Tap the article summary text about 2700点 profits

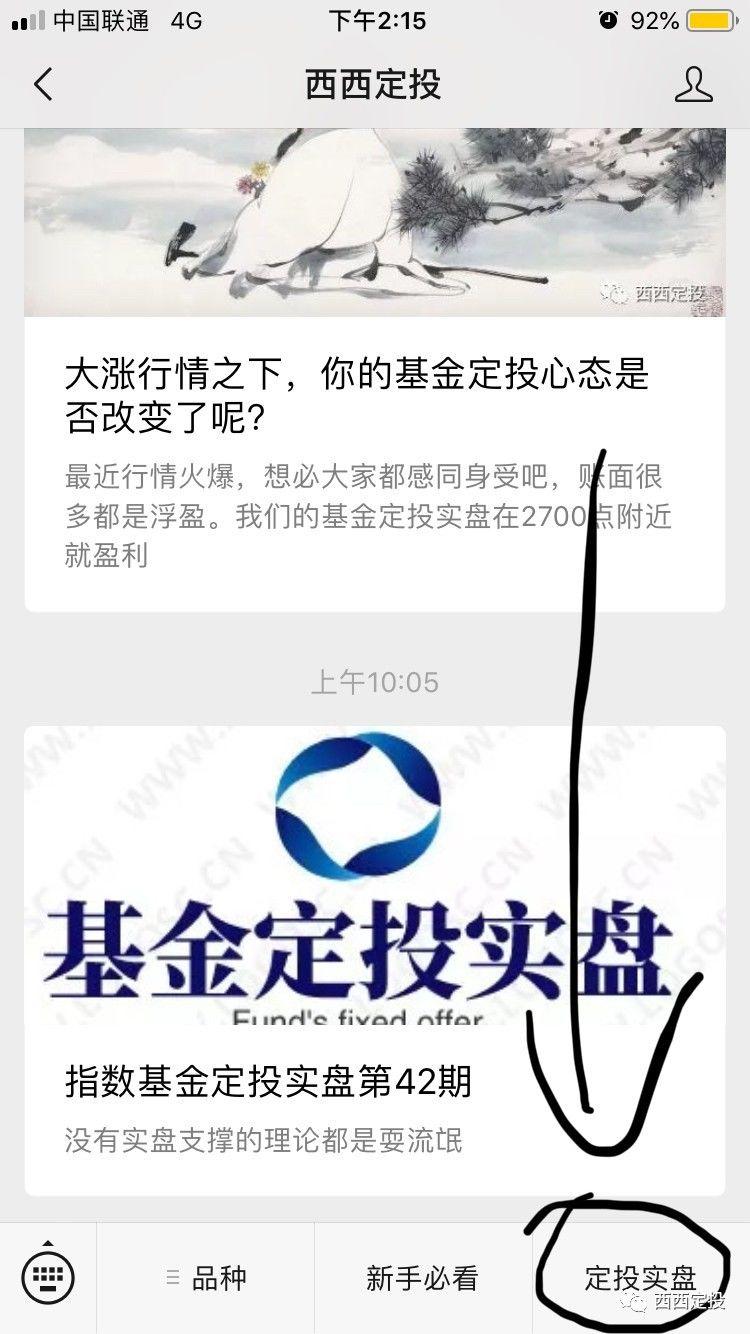pos(370,513)
